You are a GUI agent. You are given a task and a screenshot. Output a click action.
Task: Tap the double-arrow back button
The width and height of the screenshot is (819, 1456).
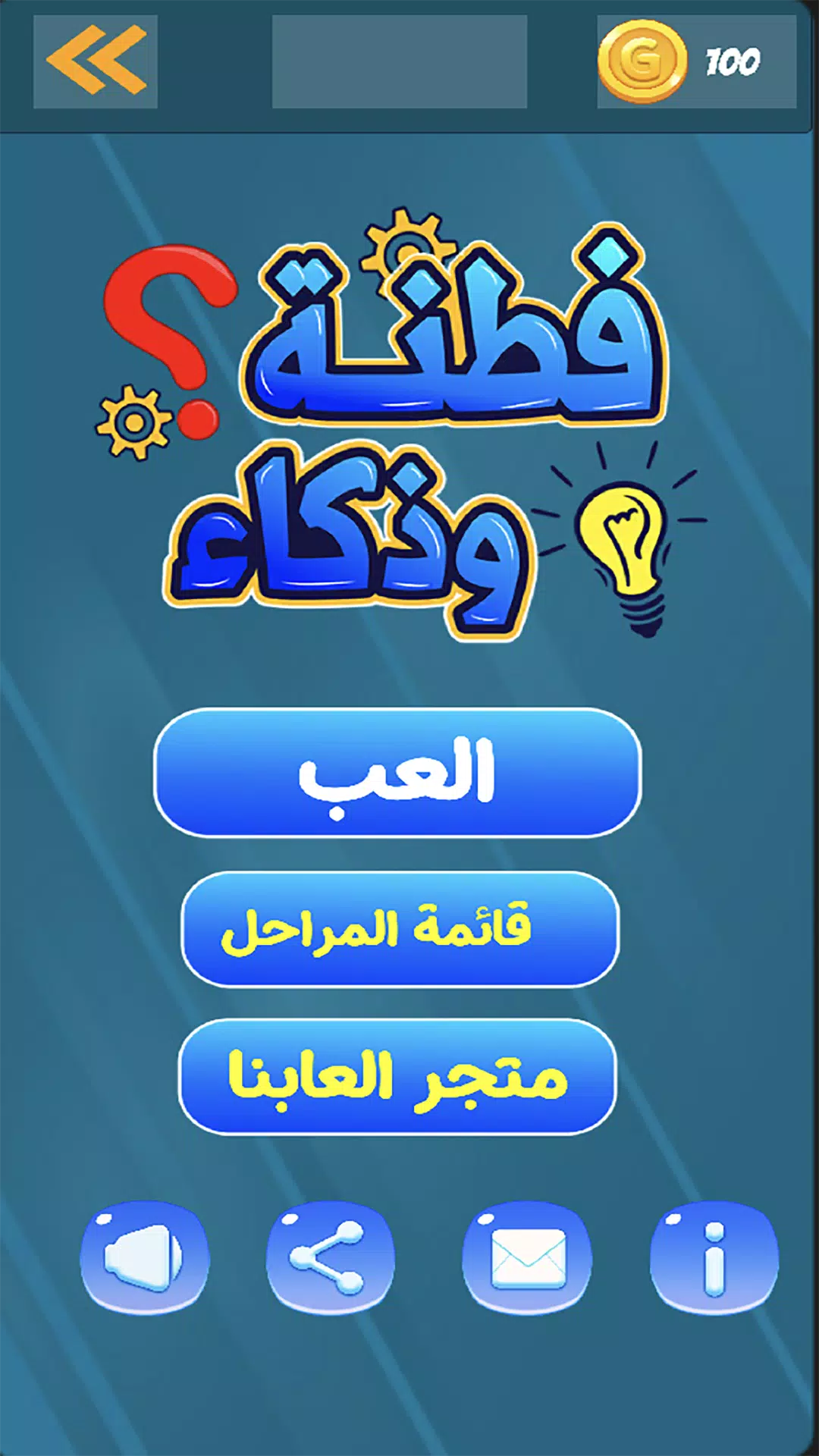click(x=96, y=61)
